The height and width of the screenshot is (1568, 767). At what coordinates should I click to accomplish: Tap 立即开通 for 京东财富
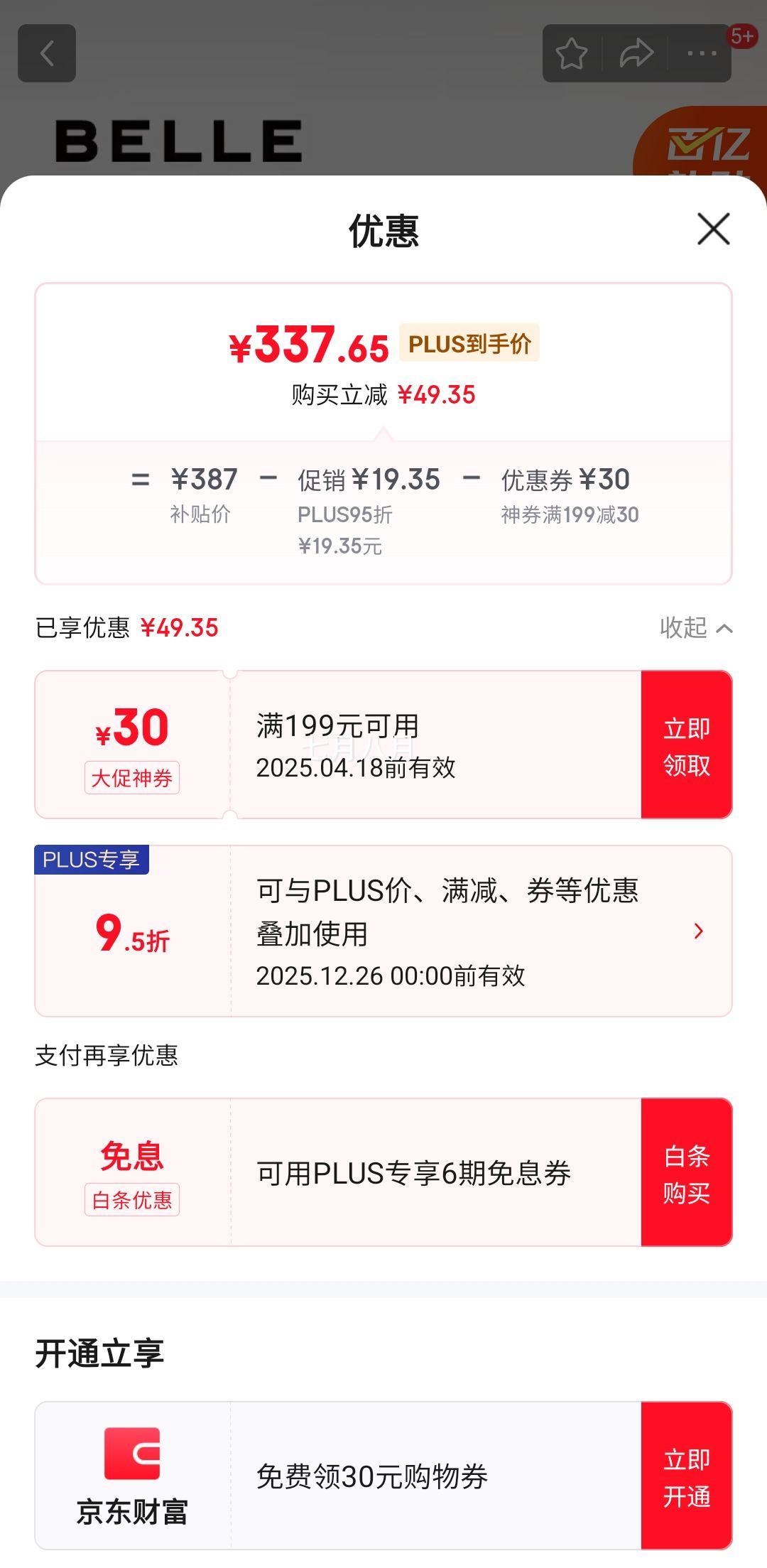686,1476
